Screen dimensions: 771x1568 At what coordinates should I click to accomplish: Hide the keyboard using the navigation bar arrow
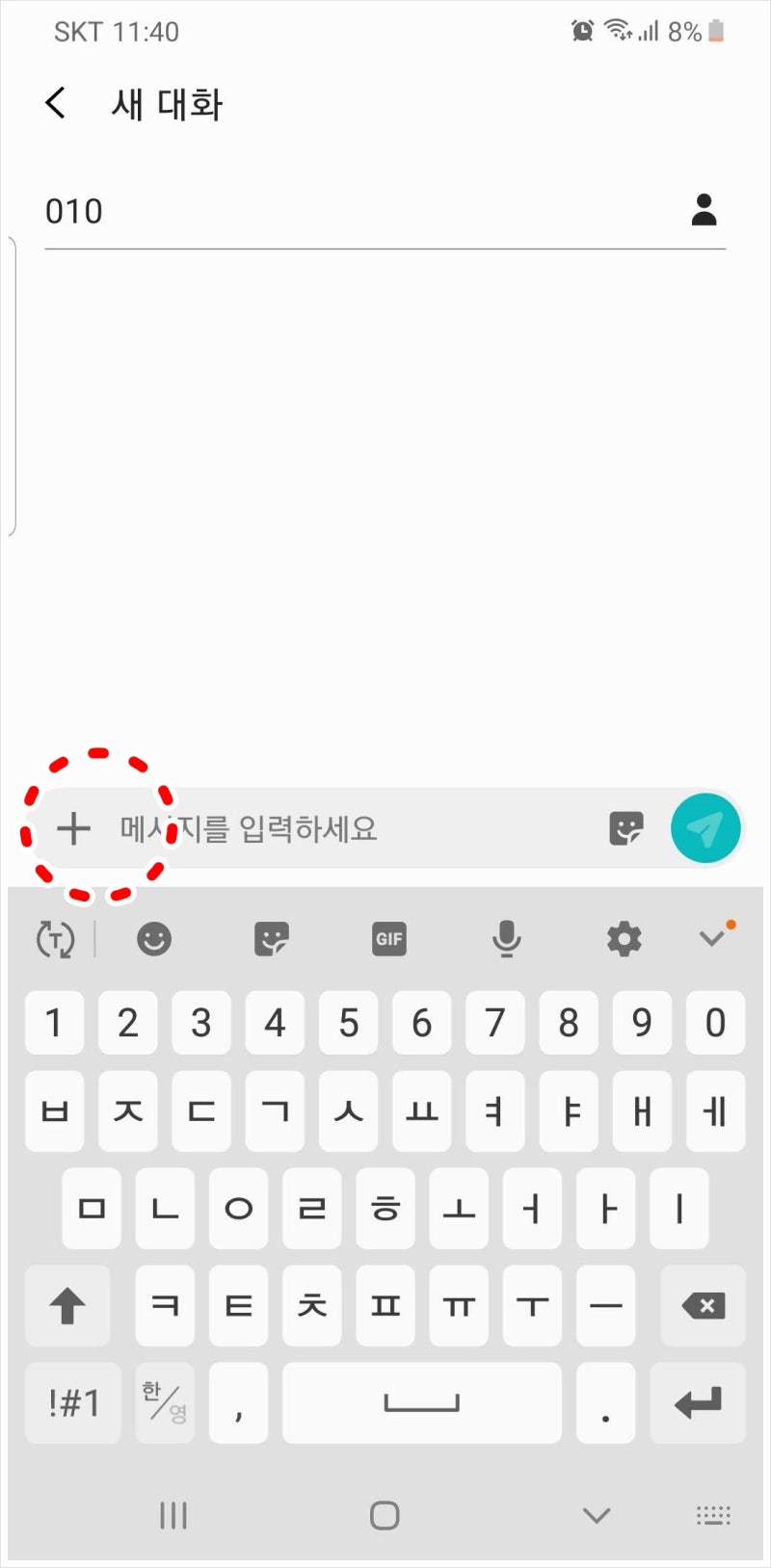coord(597,1516)
